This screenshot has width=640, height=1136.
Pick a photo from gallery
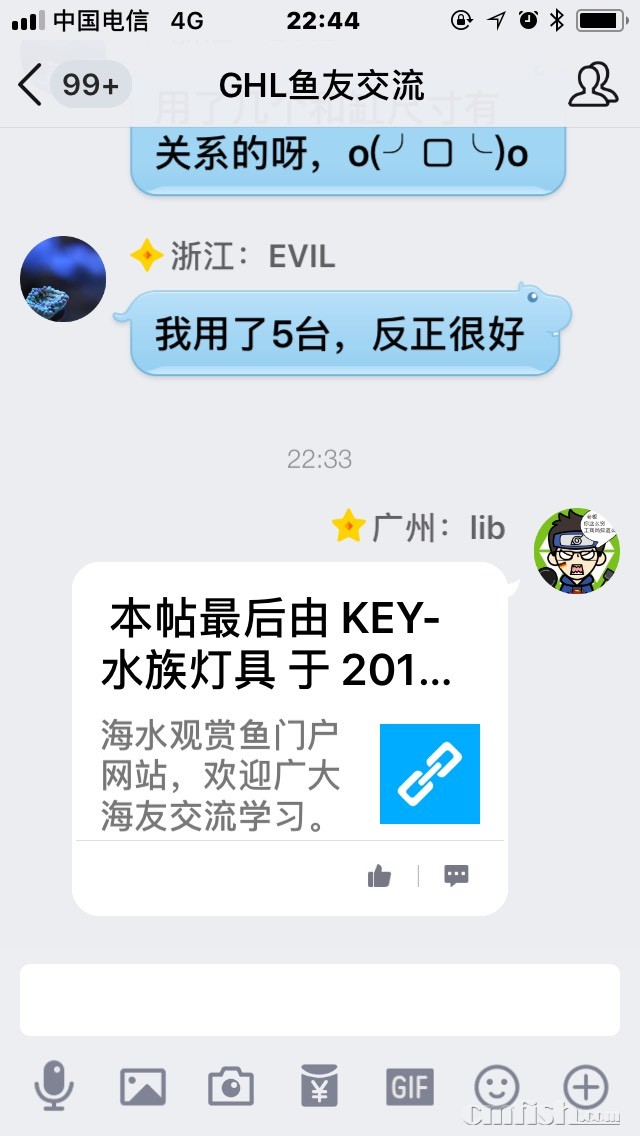(142, 1086)
